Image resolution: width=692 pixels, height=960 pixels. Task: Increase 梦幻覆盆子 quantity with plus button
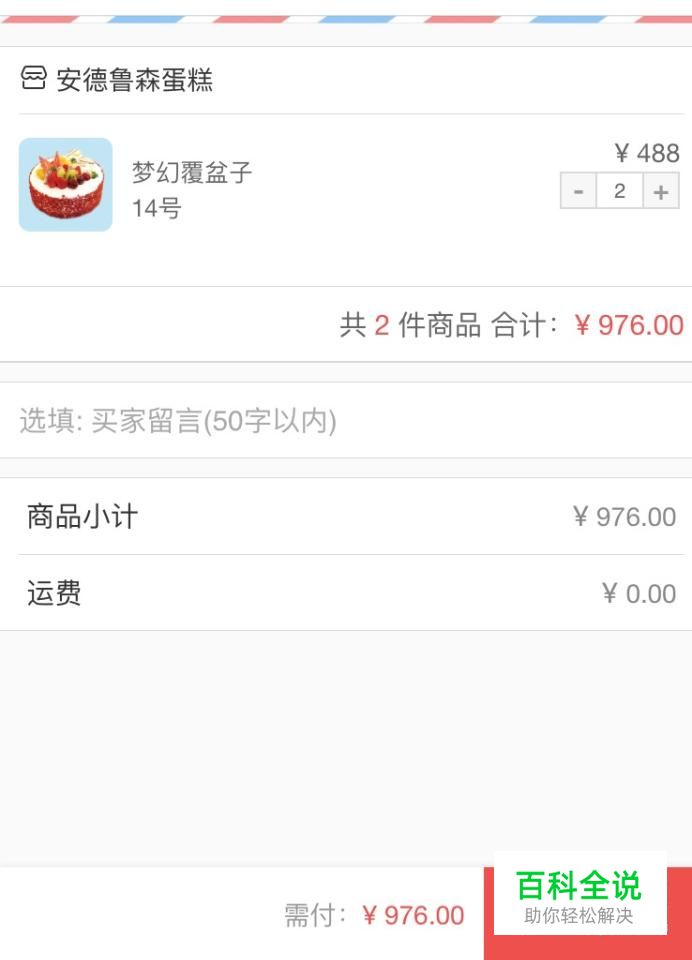tap(660, 191)
